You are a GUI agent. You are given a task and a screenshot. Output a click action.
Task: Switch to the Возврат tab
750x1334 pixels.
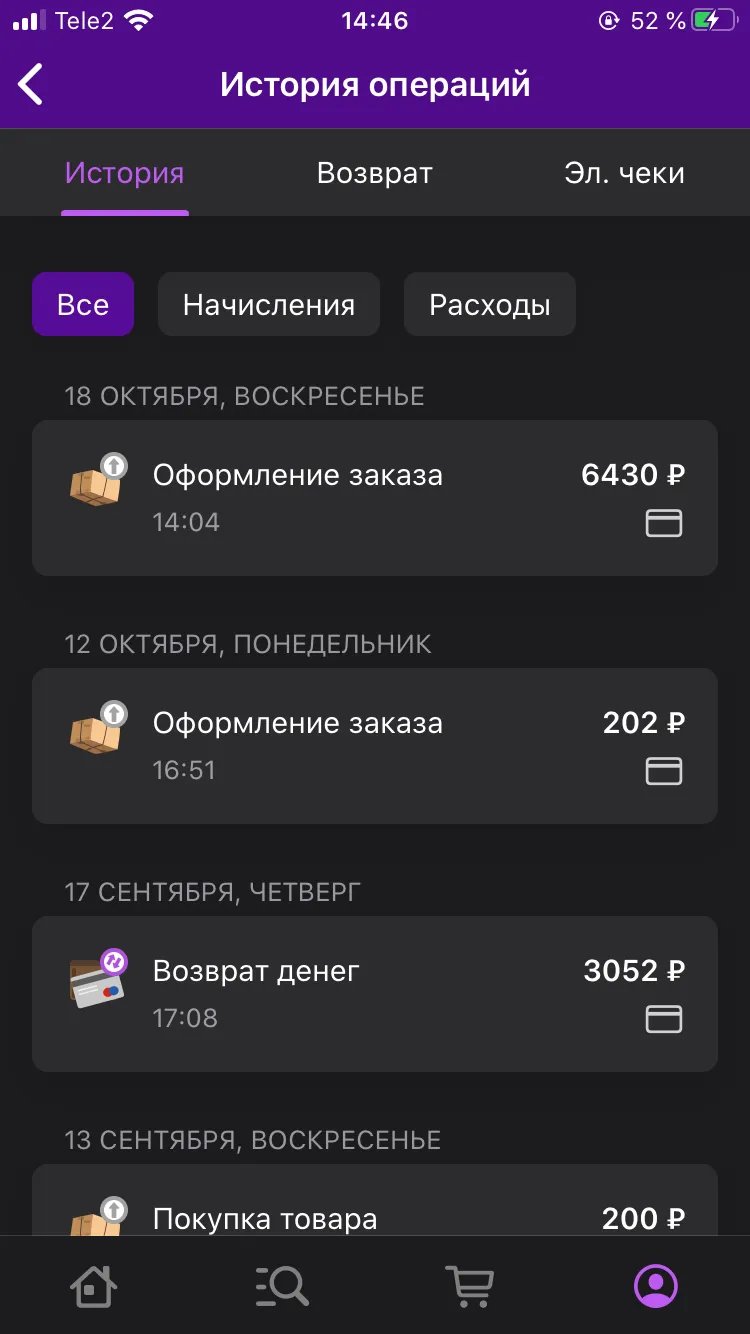coord(375,173)
